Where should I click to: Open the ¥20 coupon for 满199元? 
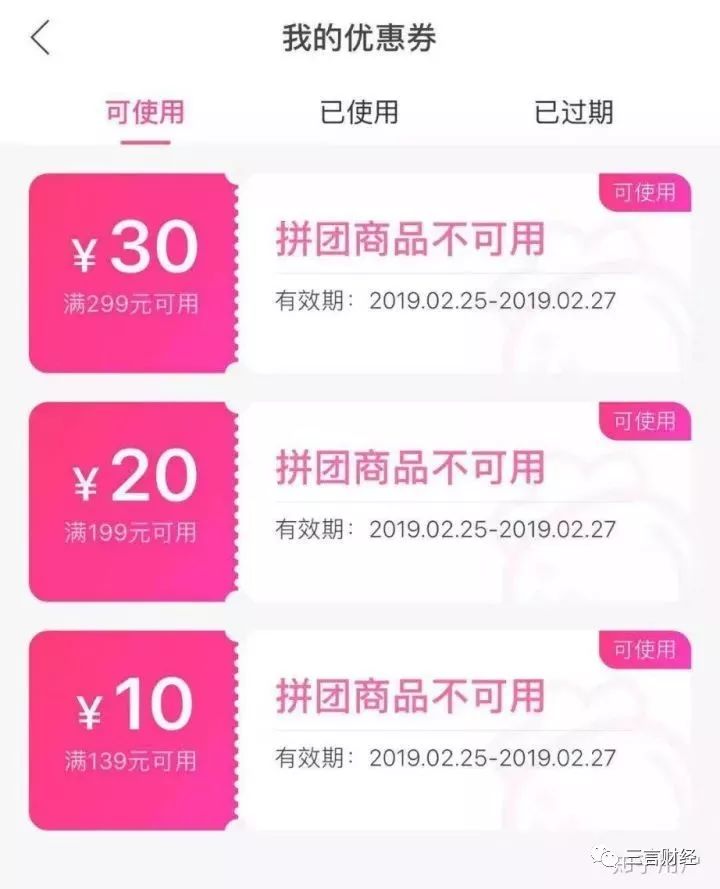tap(360, 501)
